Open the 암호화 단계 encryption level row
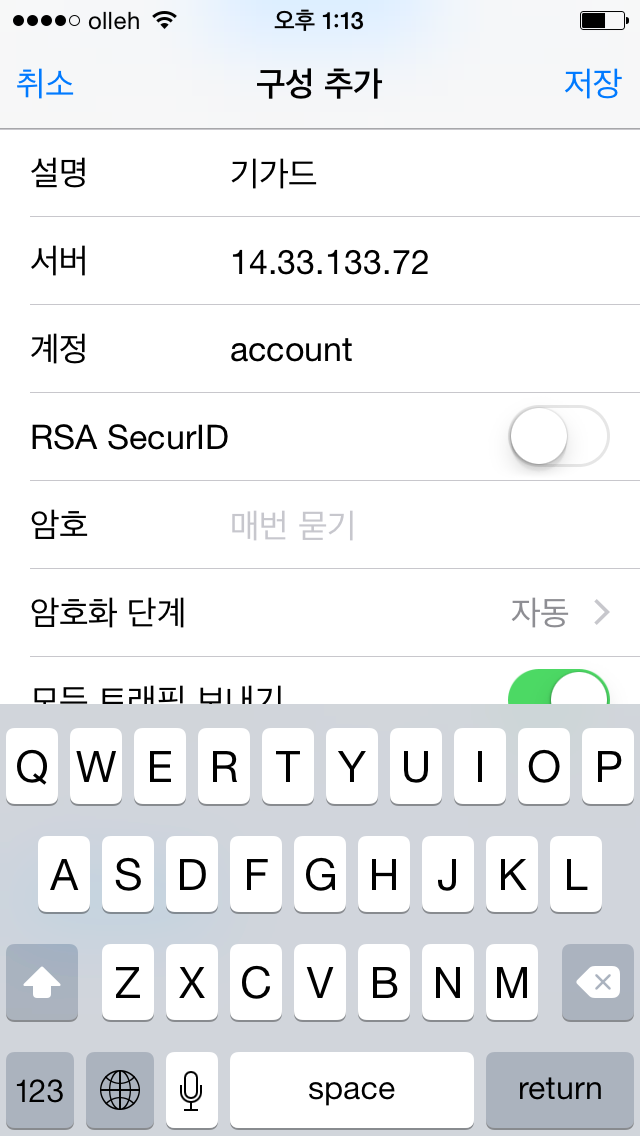This screenshot has height=1136, width=640. [x=320, y=612]
